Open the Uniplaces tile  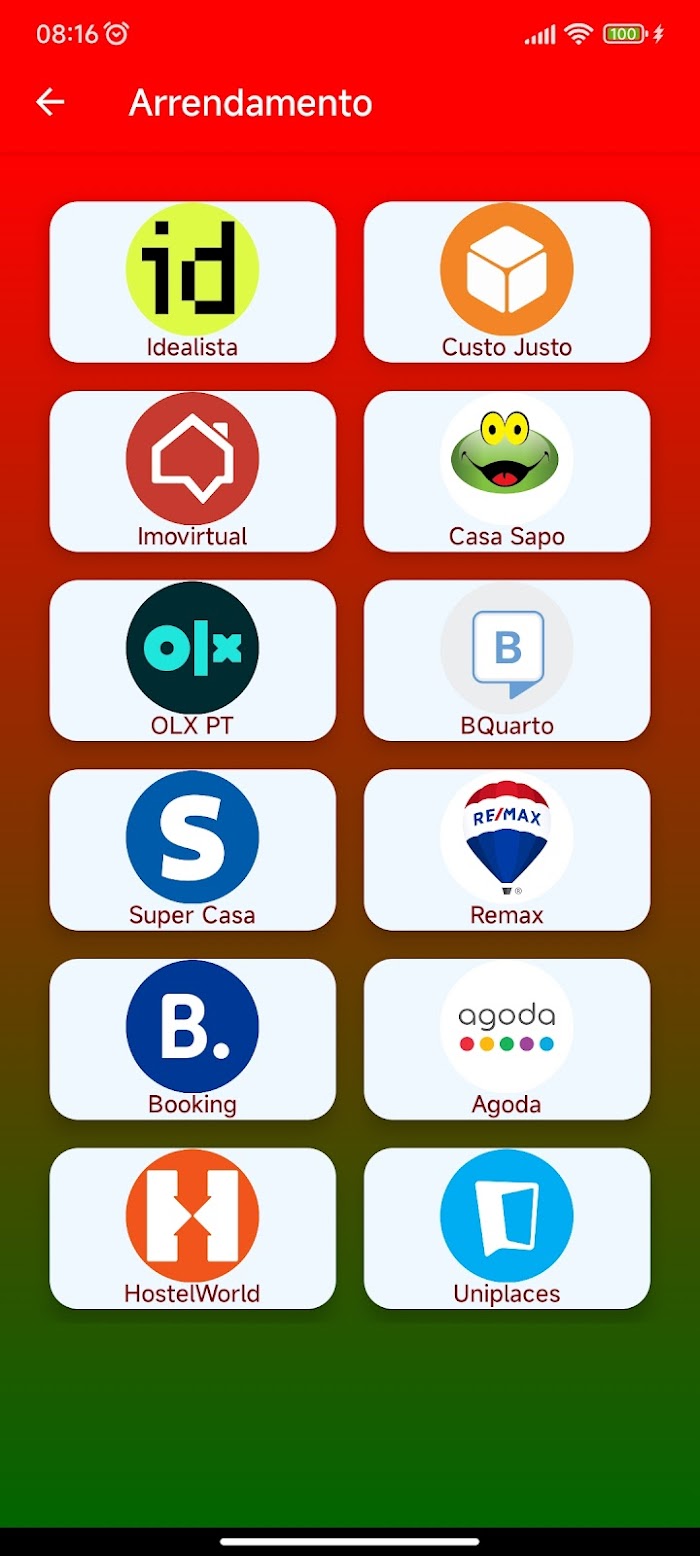507,1228
